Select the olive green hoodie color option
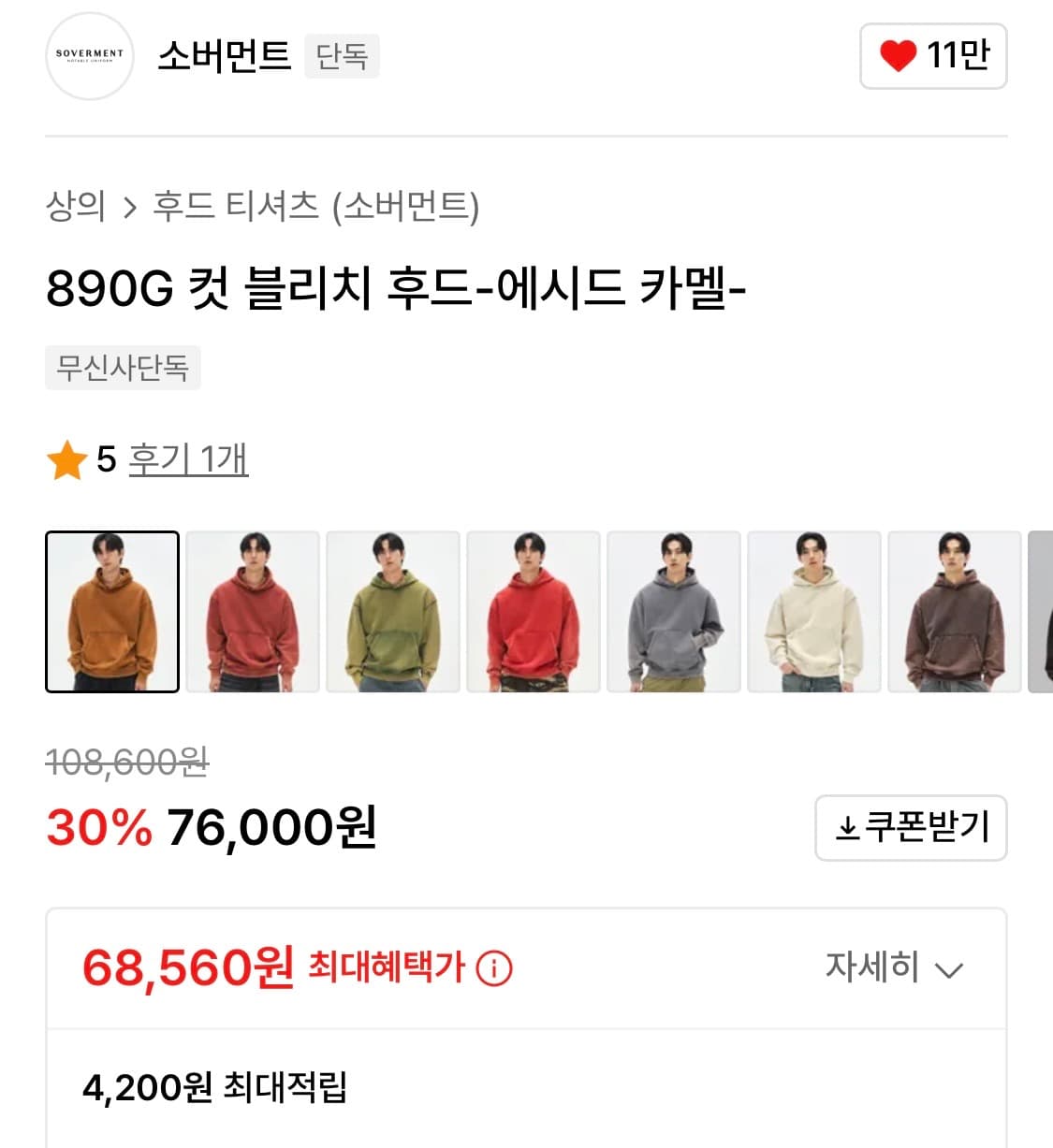The height and width of the screenshot is (1148, 1053). [393, 611]
